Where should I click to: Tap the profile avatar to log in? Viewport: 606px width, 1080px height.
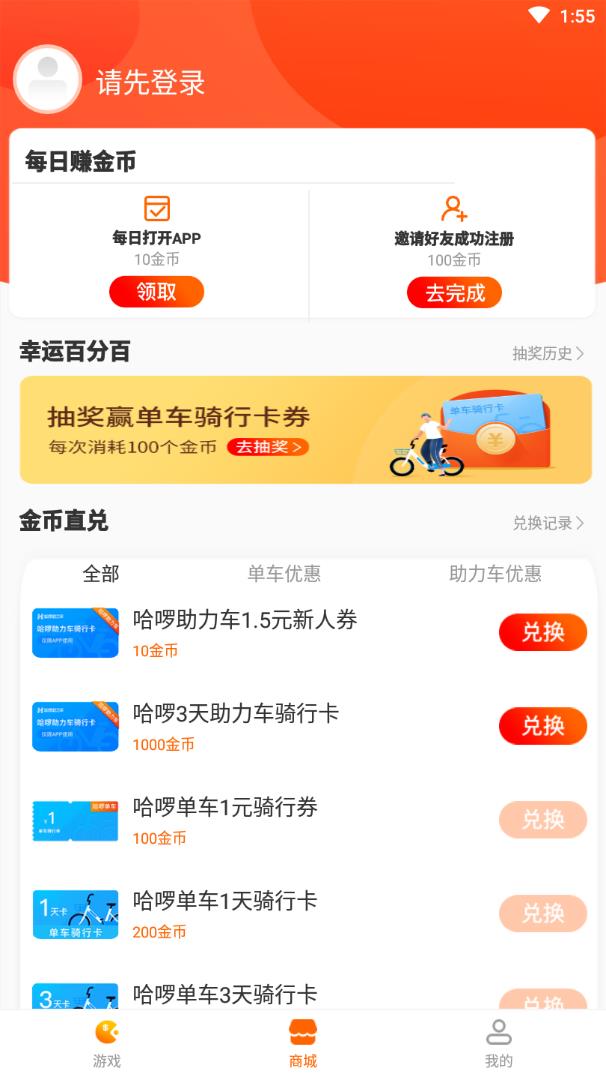[x=47, y=79]
